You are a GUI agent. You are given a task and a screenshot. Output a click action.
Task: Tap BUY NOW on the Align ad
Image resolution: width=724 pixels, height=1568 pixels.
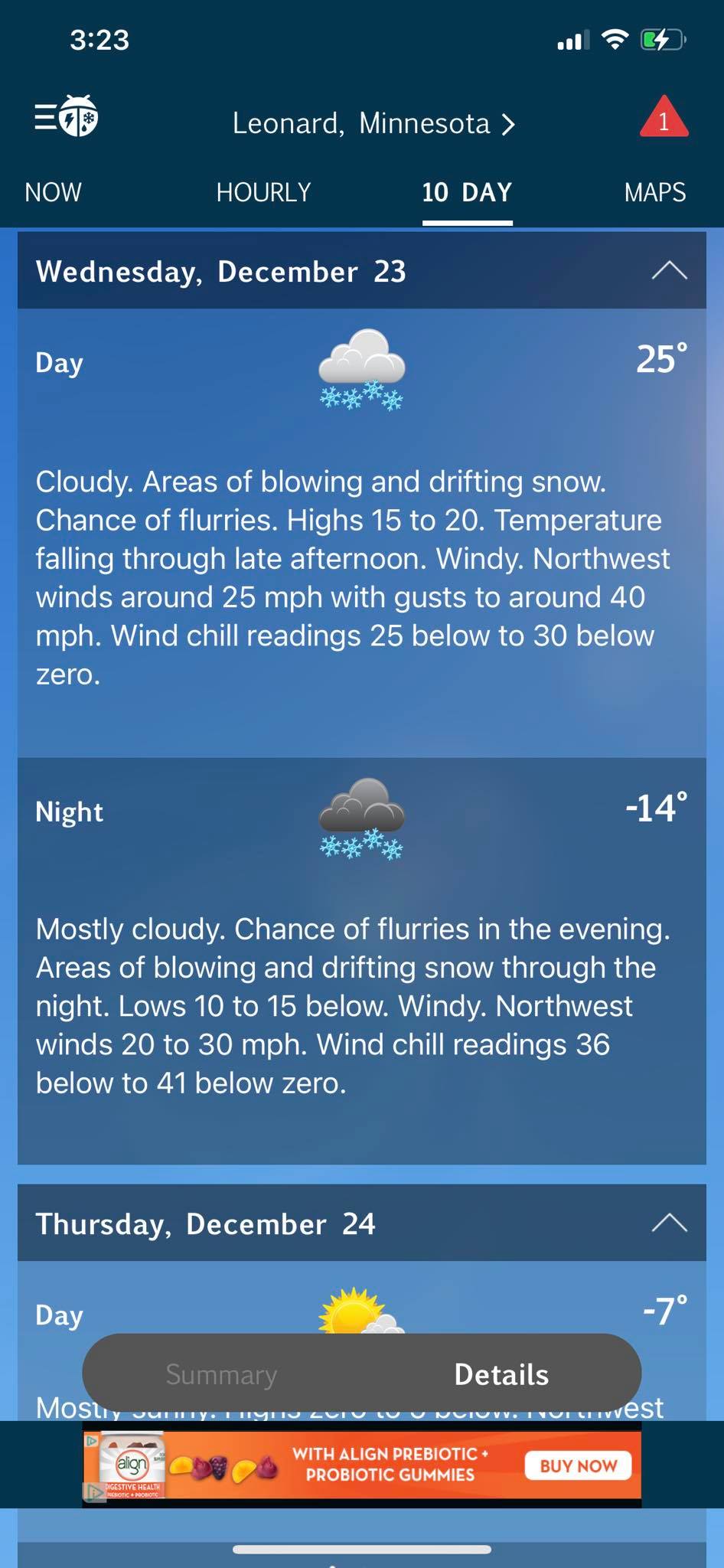click(578, 1465)
